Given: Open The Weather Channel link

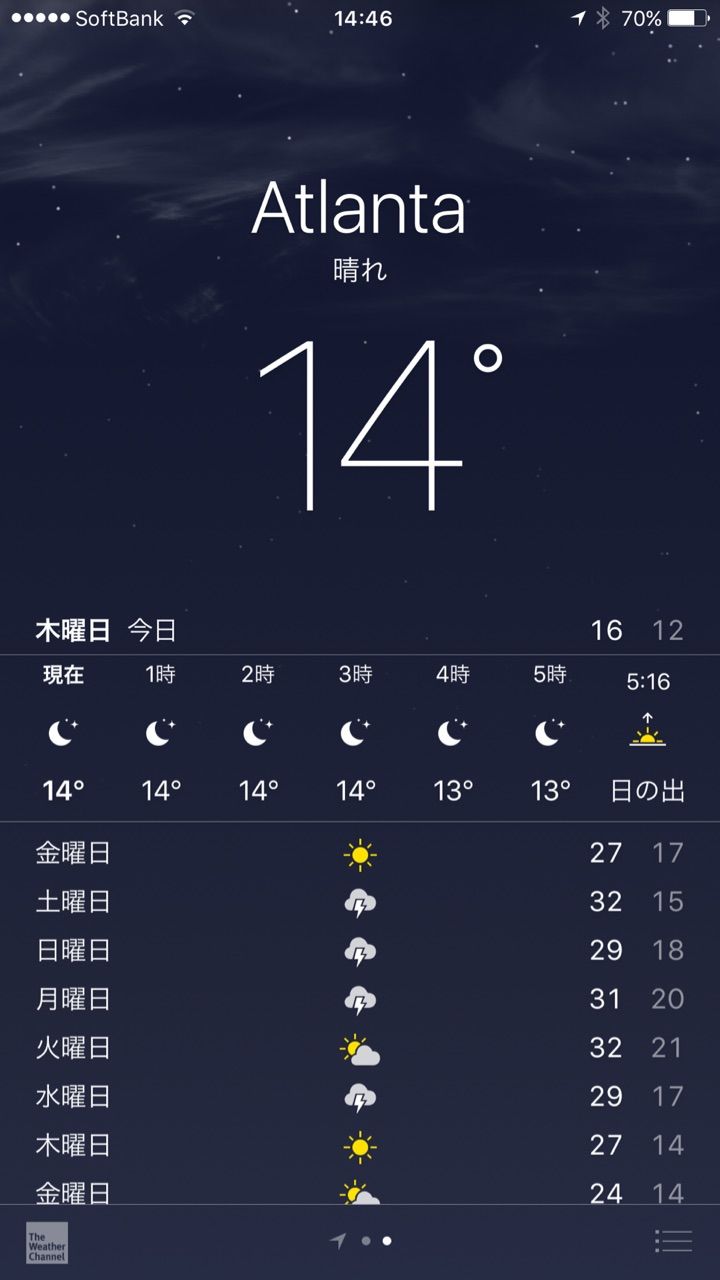Looking at the screenshot, I should (x=47, y=1242).
